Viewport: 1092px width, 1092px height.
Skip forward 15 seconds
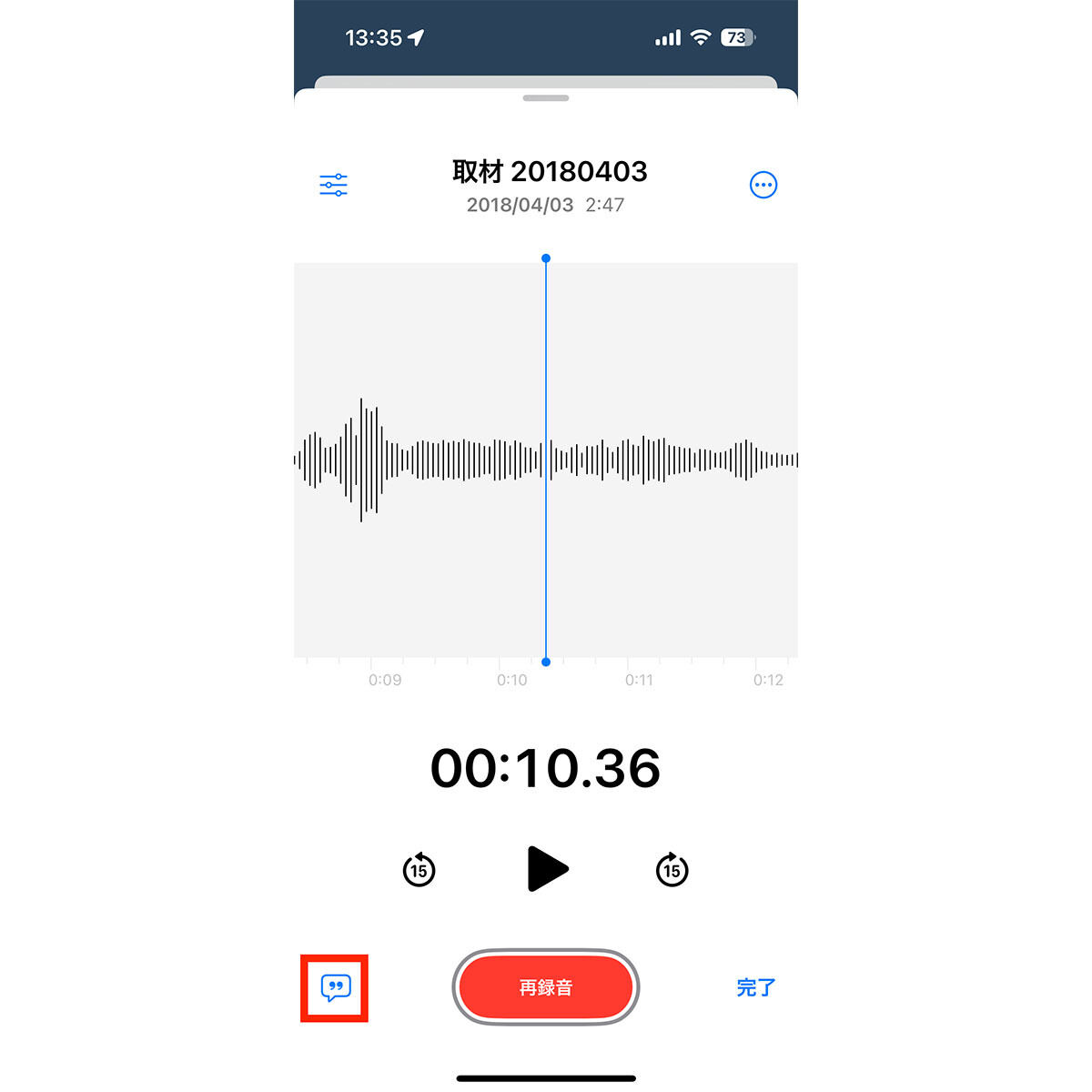pos(672,870)
